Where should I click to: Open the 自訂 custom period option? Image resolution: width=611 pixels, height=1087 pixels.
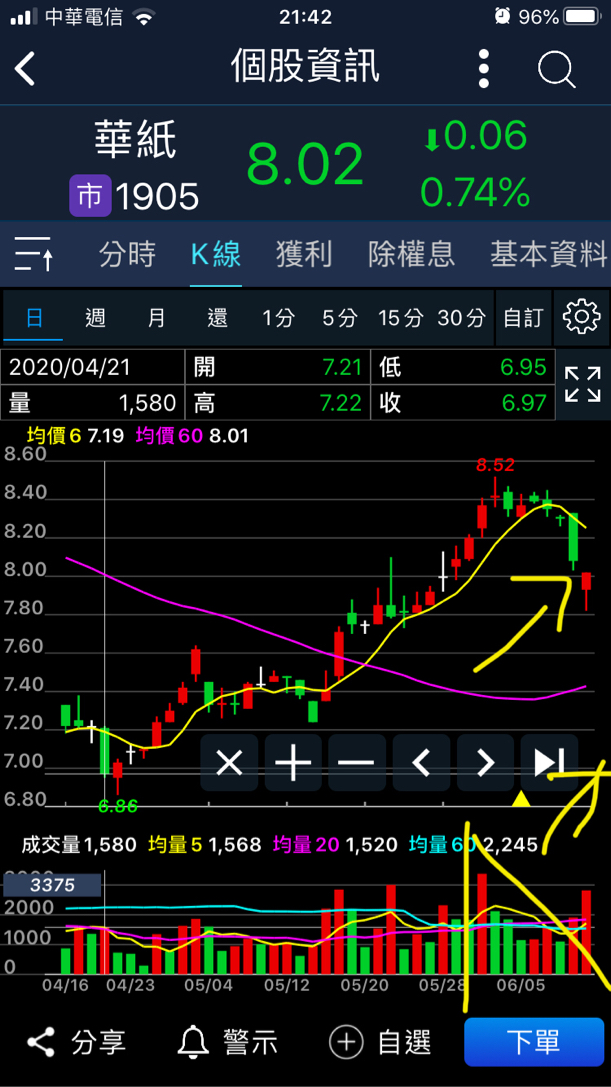coord(523,318)
